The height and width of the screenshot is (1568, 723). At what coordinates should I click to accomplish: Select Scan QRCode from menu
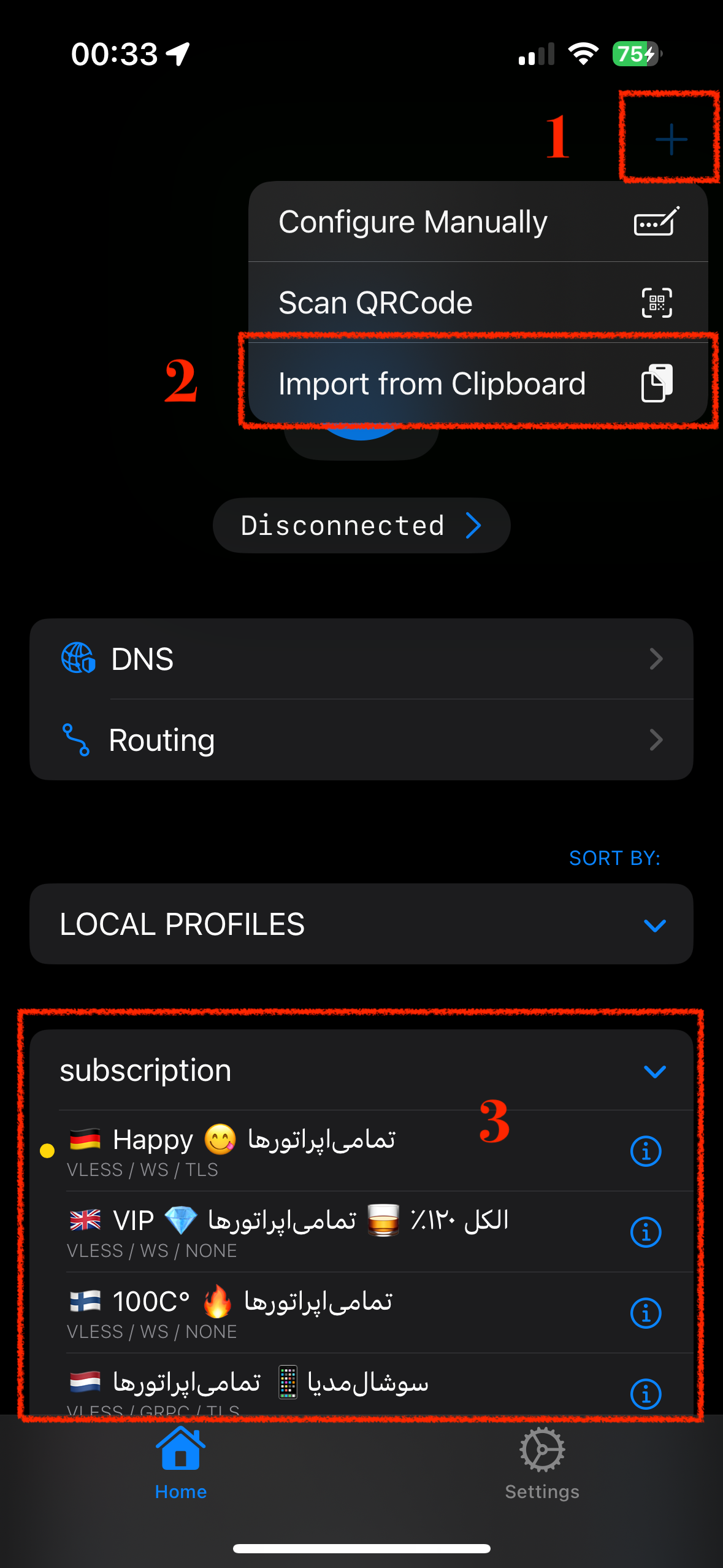478,302
